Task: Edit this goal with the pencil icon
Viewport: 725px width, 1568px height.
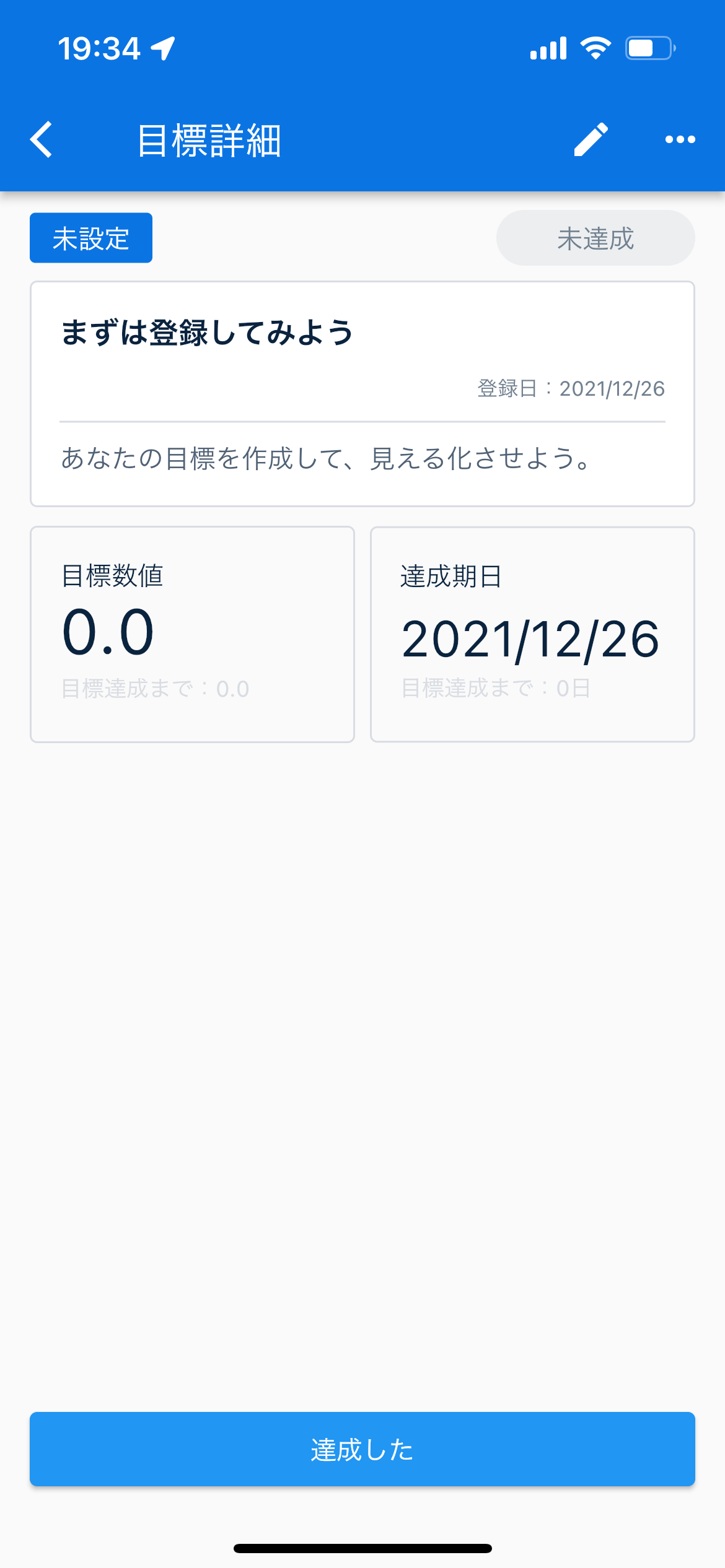Action: tap(591, 139)
